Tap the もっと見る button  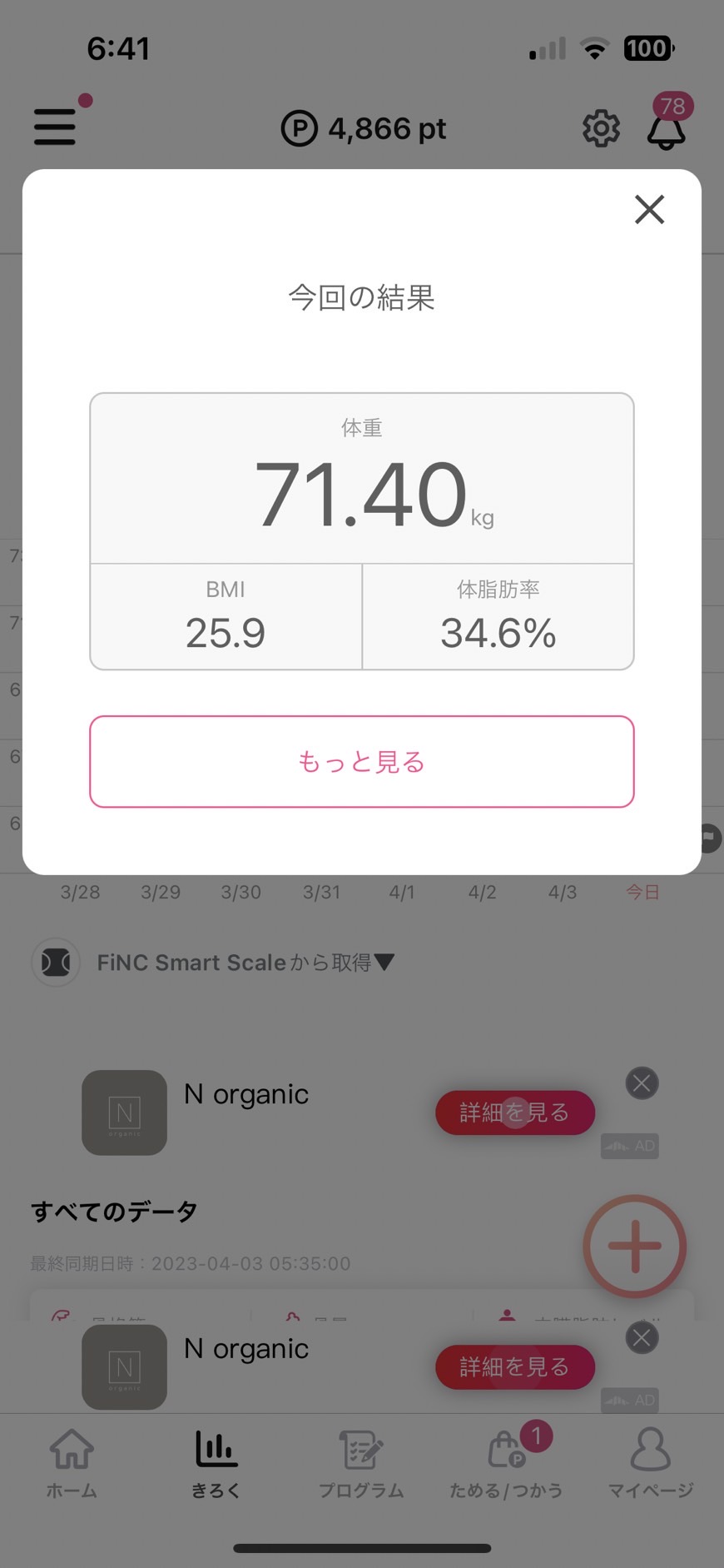click(x=362, y=761)
